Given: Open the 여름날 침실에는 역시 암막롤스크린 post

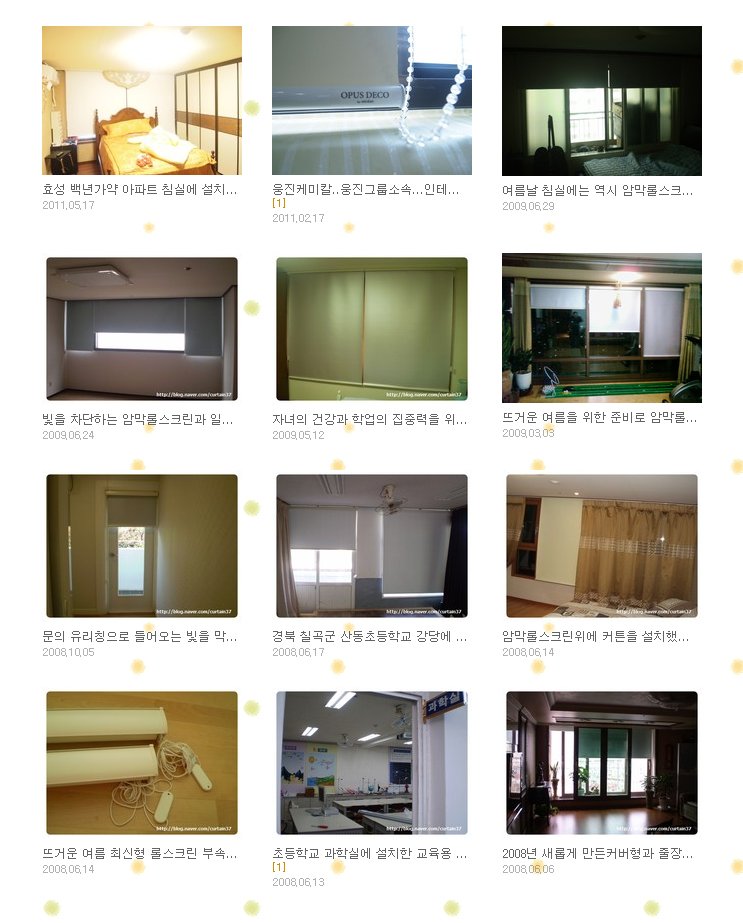Looking at the screenshot, I should 597,189.
